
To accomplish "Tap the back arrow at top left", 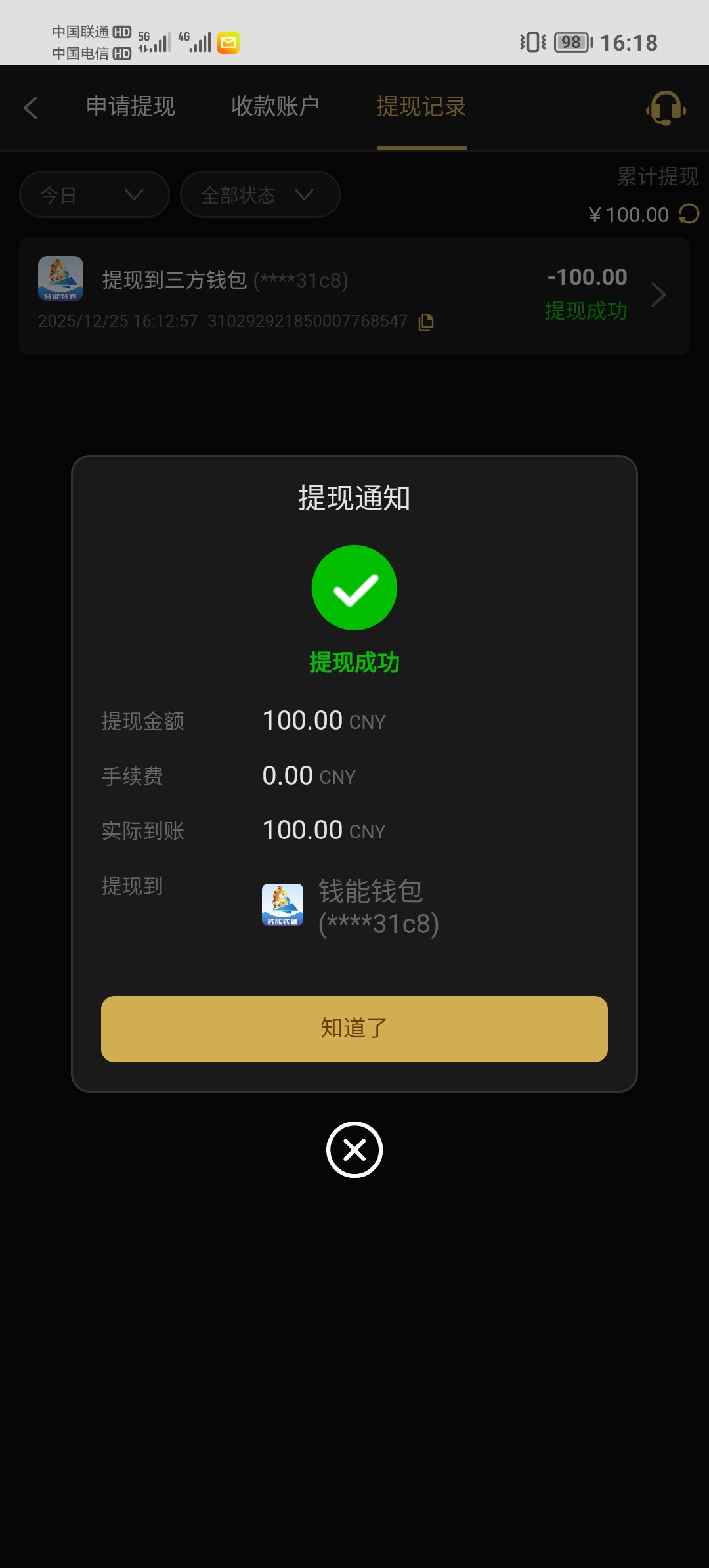I will tap(32, 108).
